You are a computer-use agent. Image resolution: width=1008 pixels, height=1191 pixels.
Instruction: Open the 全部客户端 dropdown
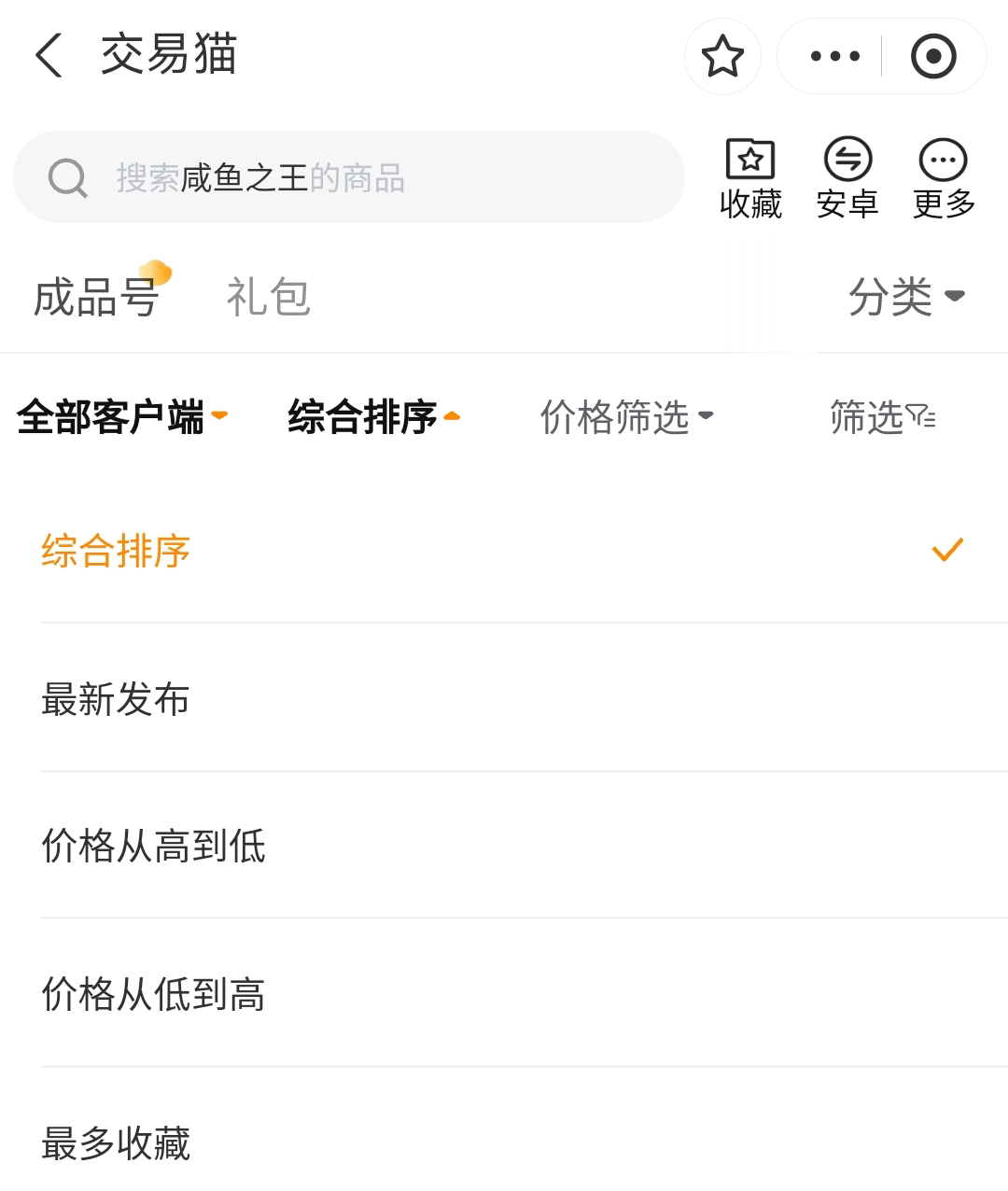click(122, 416)
